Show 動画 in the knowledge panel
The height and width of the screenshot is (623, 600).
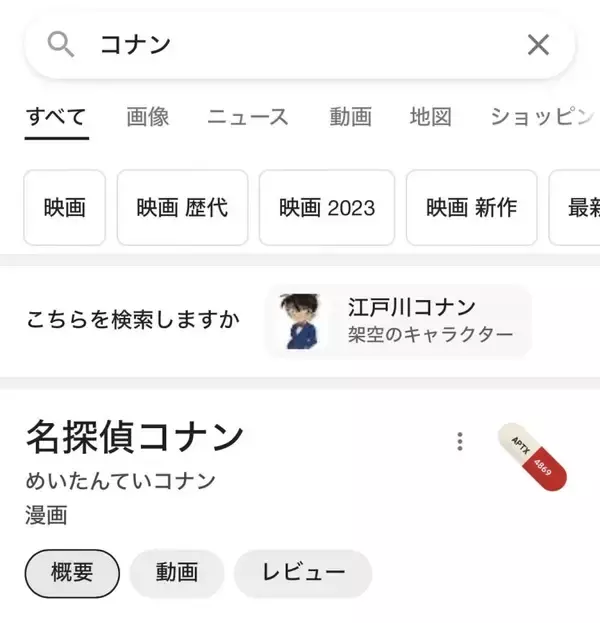[177, 573]
